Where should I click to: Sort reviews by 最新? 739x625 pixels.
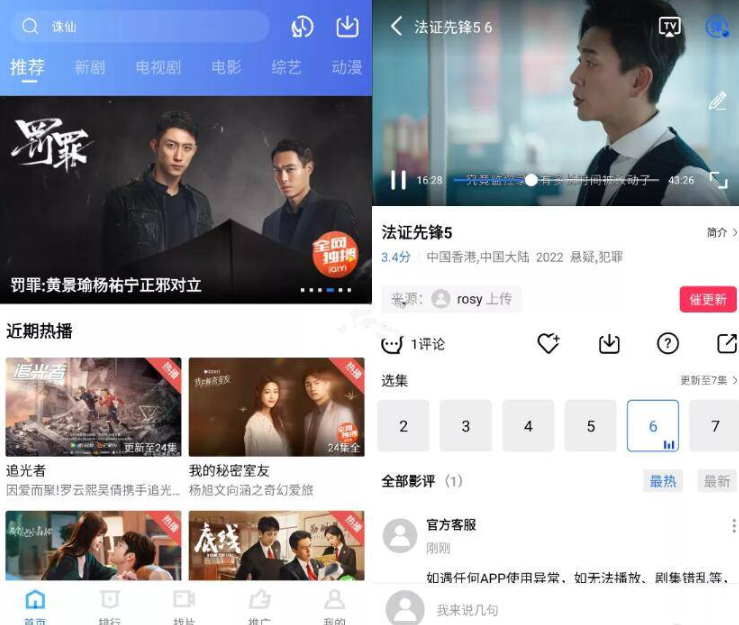coord(717,482)
